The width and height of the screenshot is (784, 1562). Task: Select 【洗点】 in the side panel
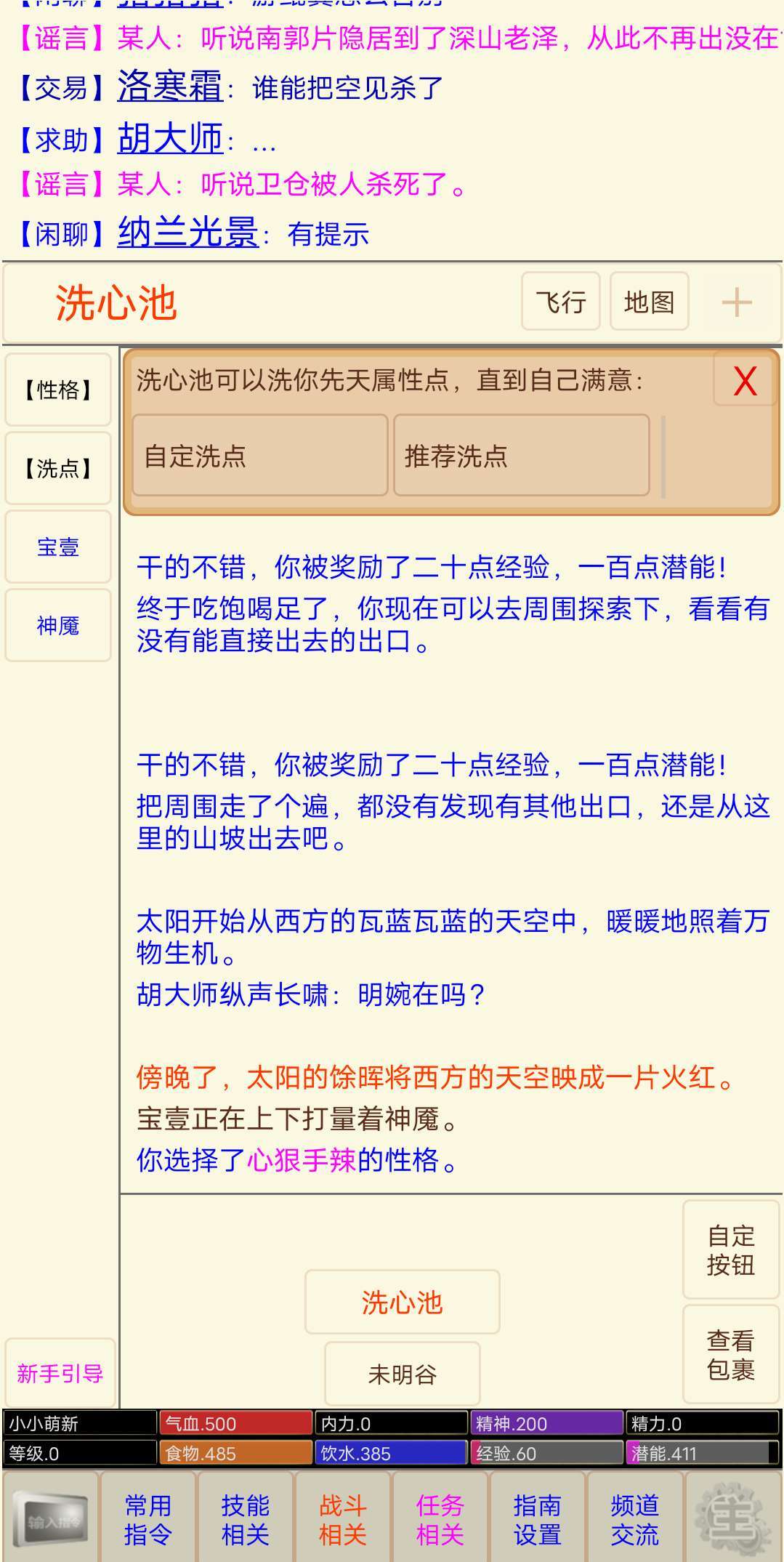(x=58, y=468)
